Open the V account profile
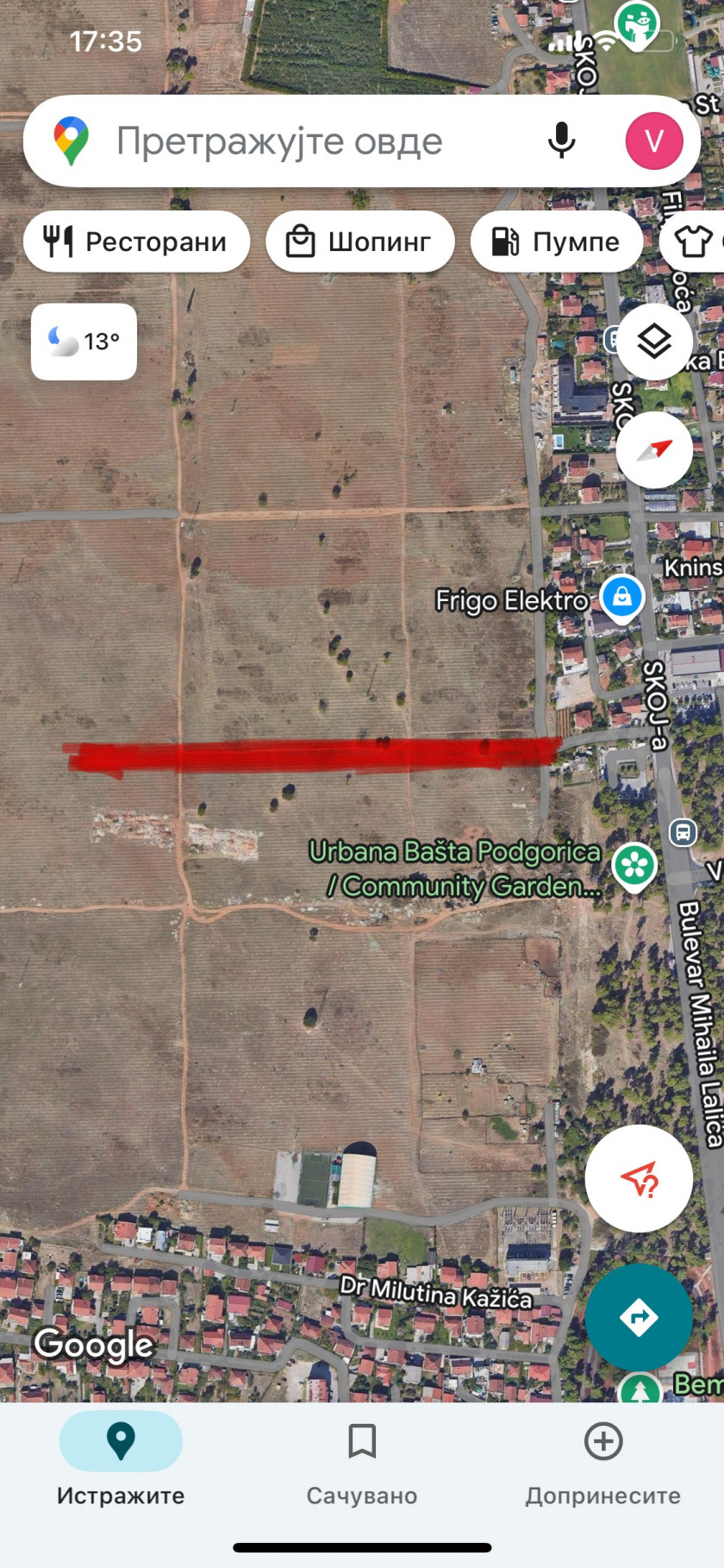724x1568 pixels. click(x=654, y=141)
